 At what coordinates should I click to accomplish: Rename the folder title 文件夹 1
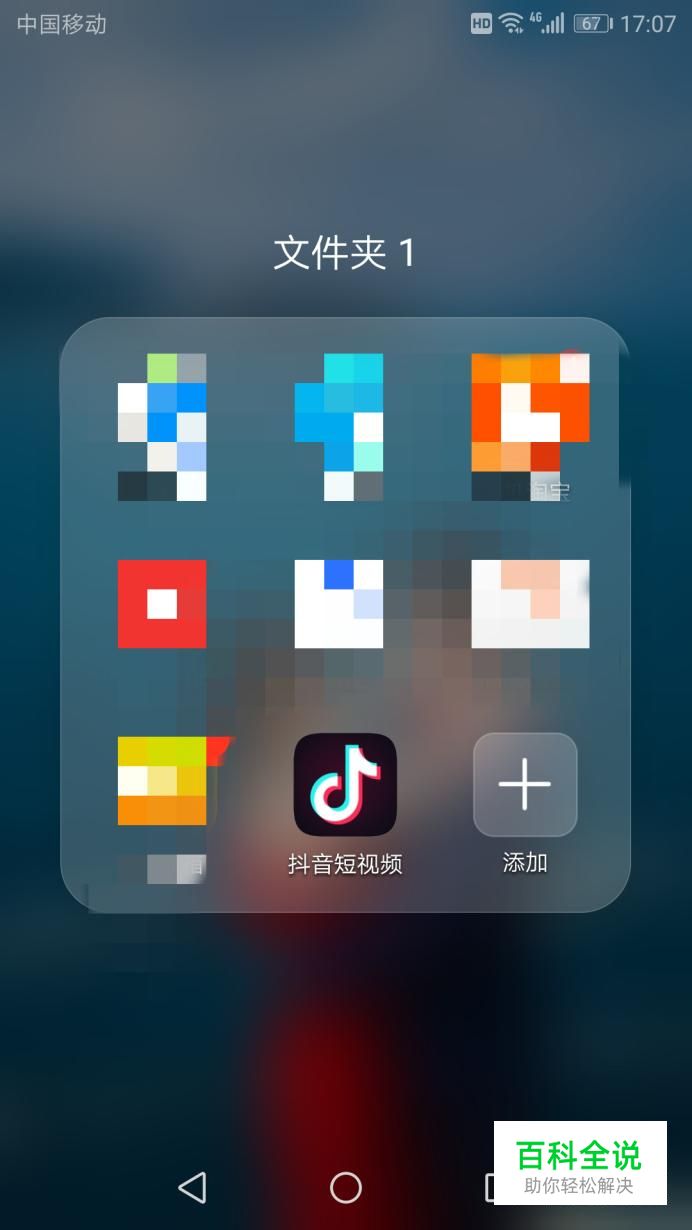(345, 253)
